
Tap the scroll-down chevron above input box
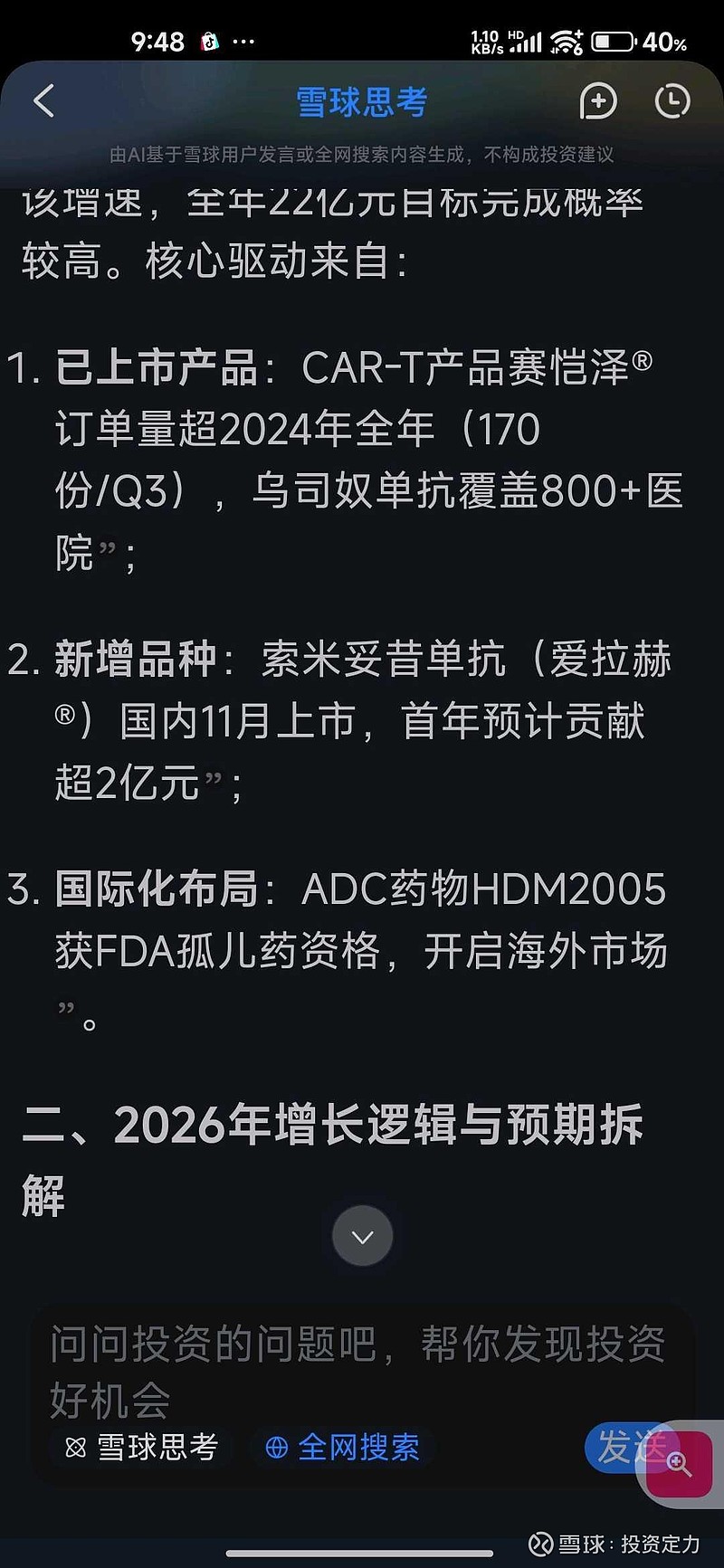click(362, 1235)
